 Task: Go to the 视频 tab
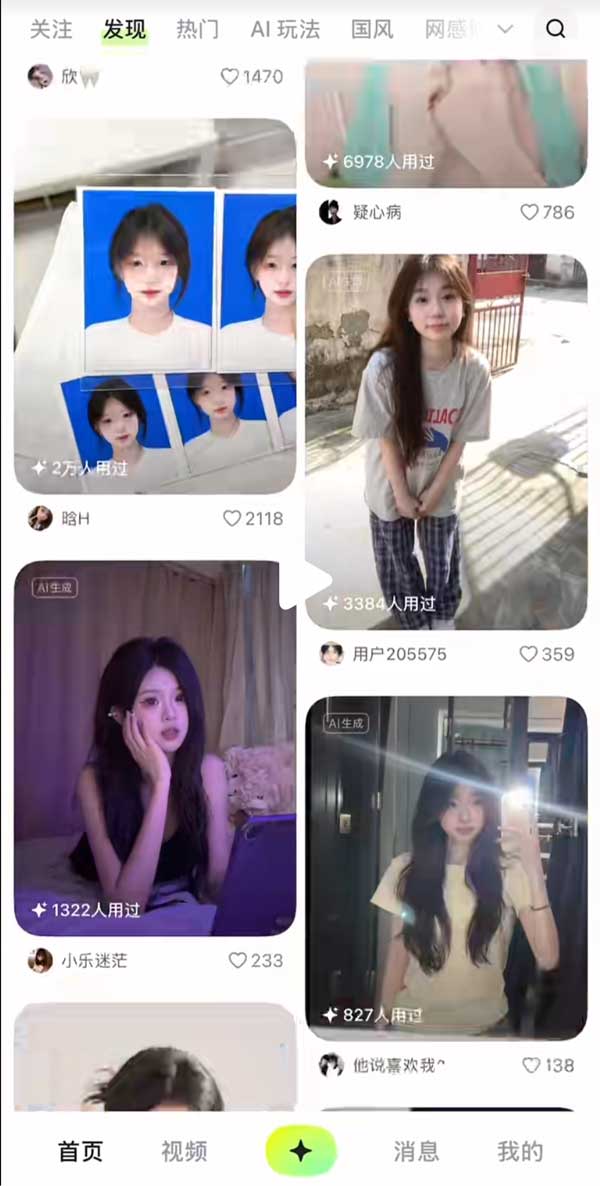point(184,1151)
